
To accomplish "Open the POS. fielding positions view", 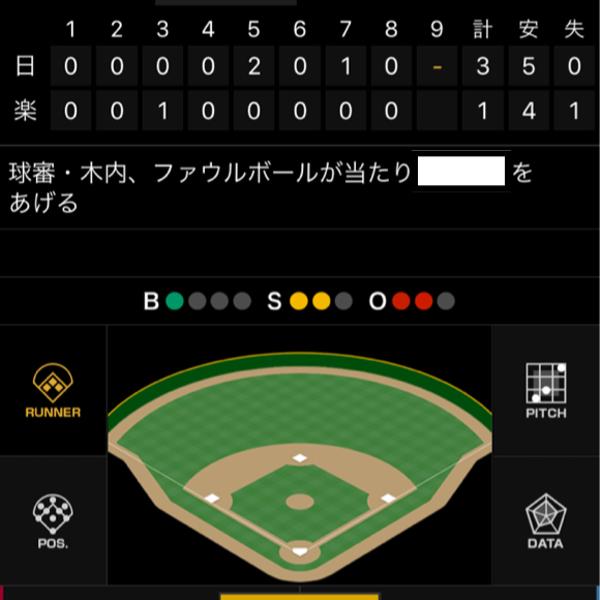I will pyautogui.click(x=53, y=520).
